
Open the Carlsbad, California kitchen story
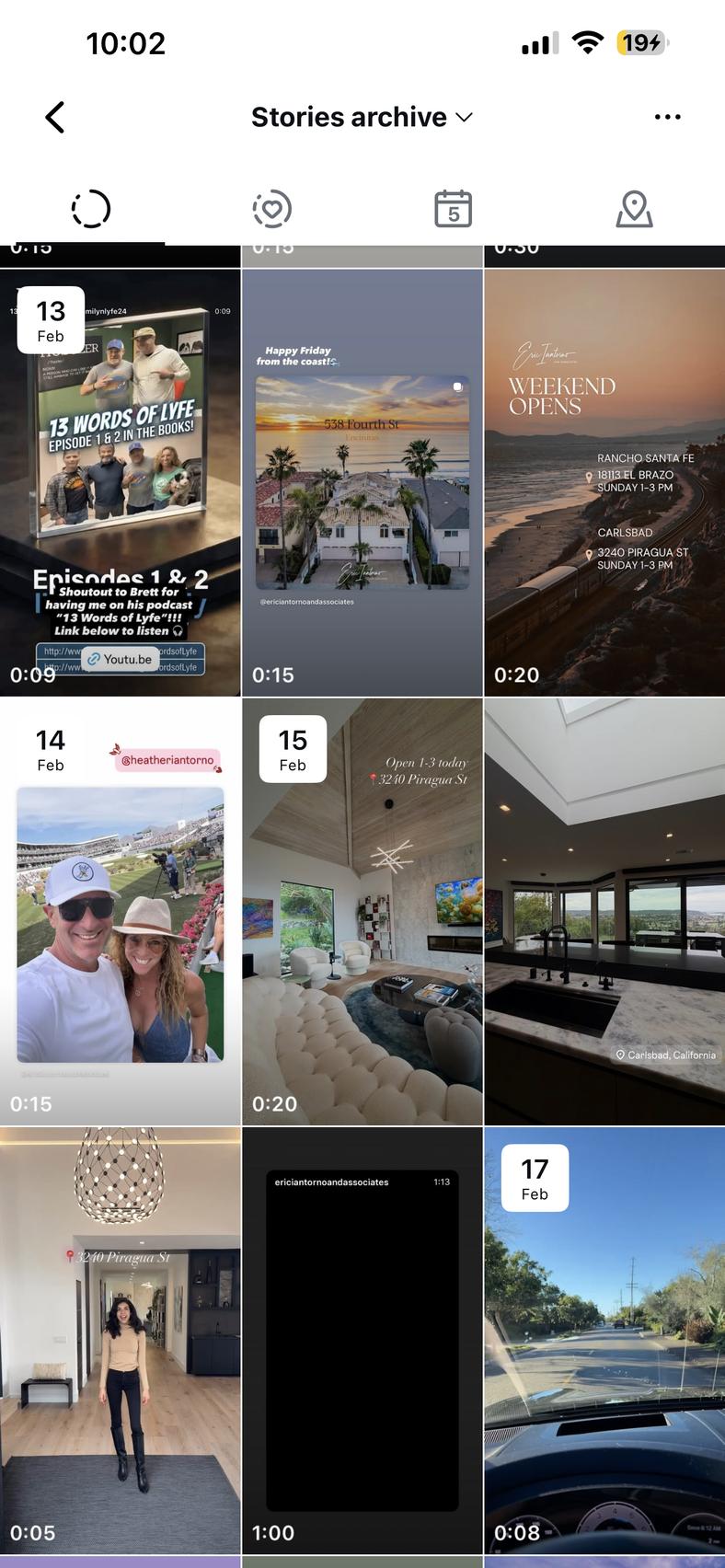tap(604, 911)
